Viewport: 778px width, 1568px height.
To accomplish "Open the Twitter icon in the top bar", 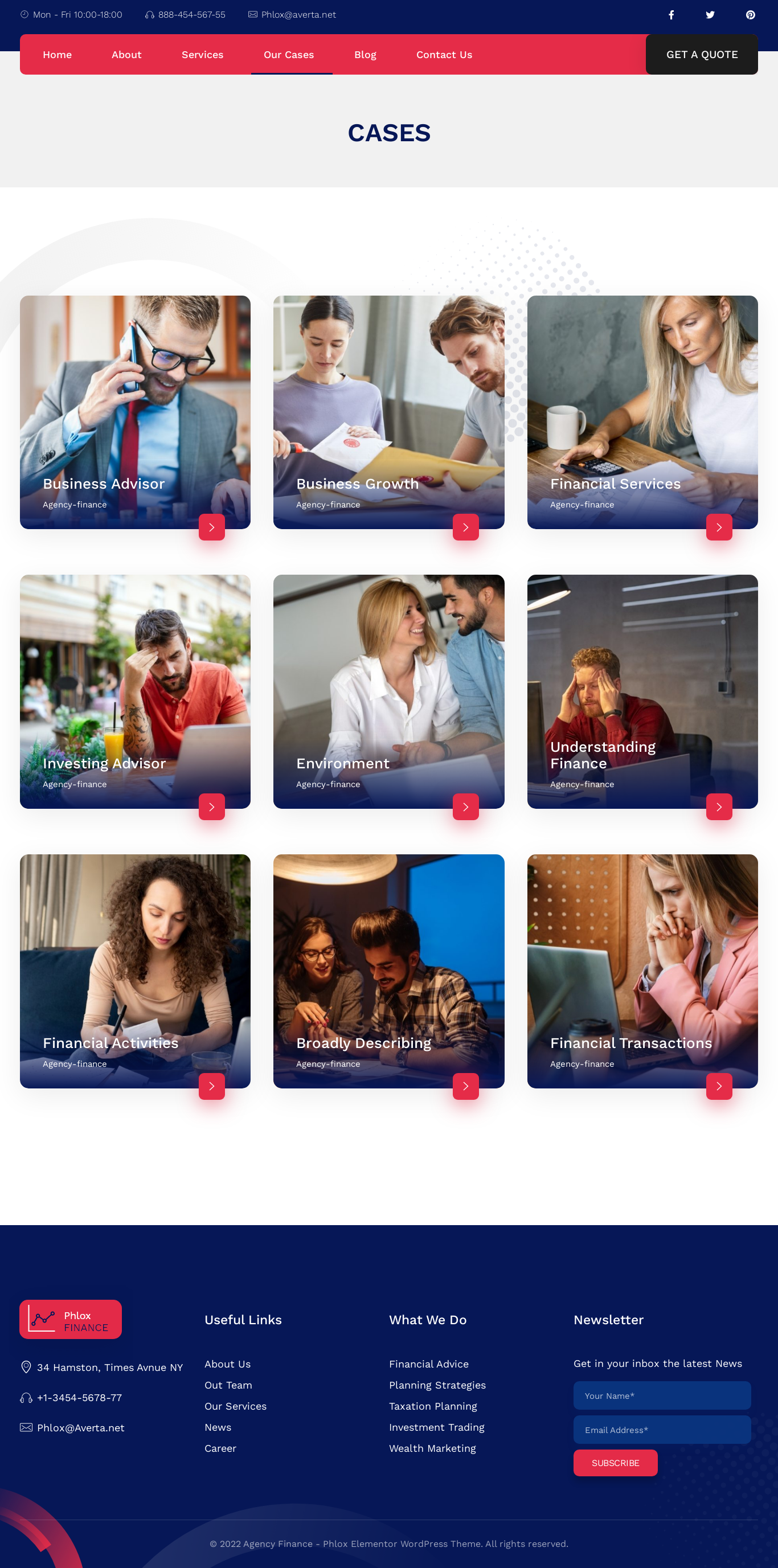I will (710, 15).
